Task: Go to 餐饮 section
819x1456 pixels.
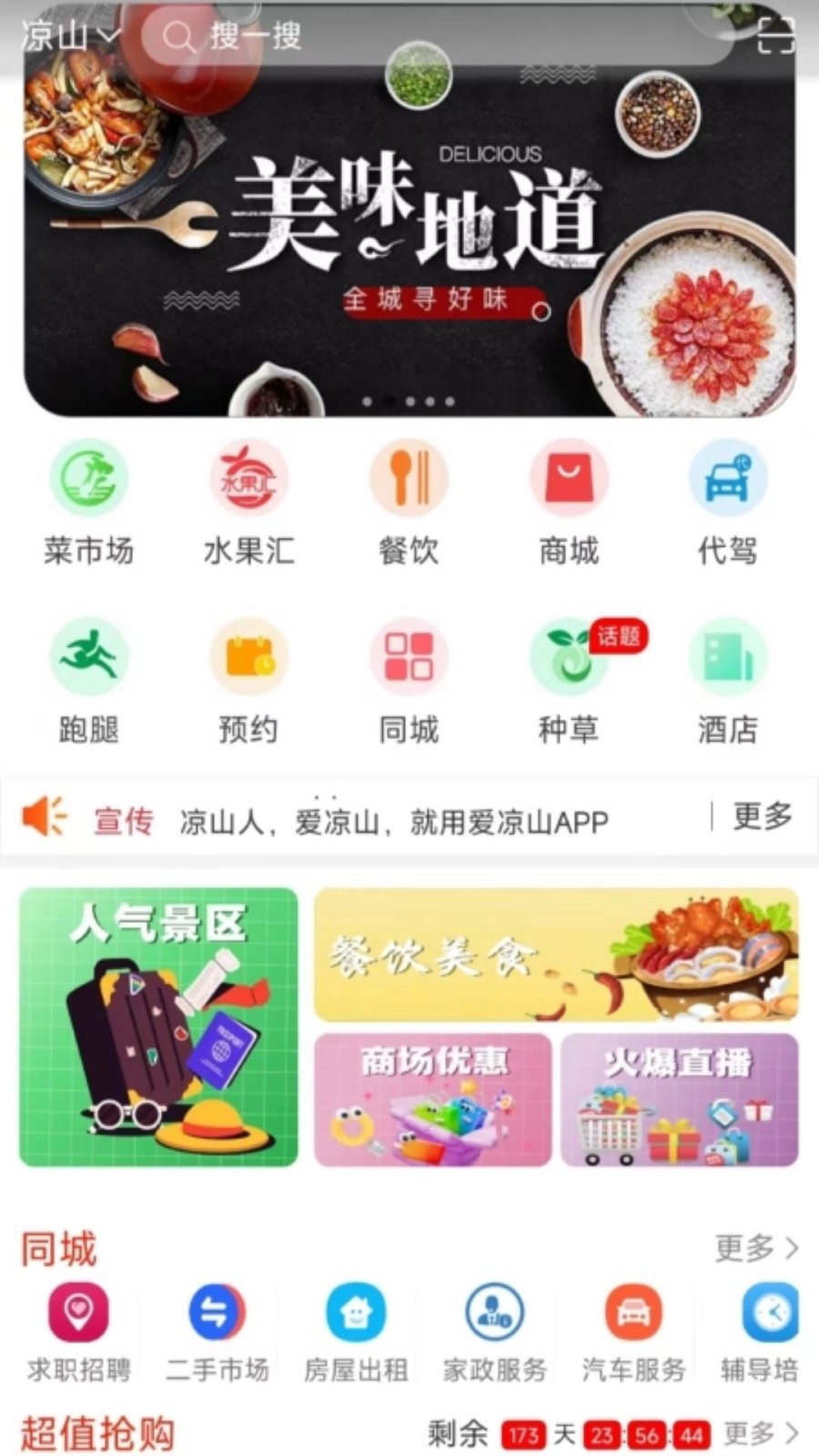Action: 409,502
